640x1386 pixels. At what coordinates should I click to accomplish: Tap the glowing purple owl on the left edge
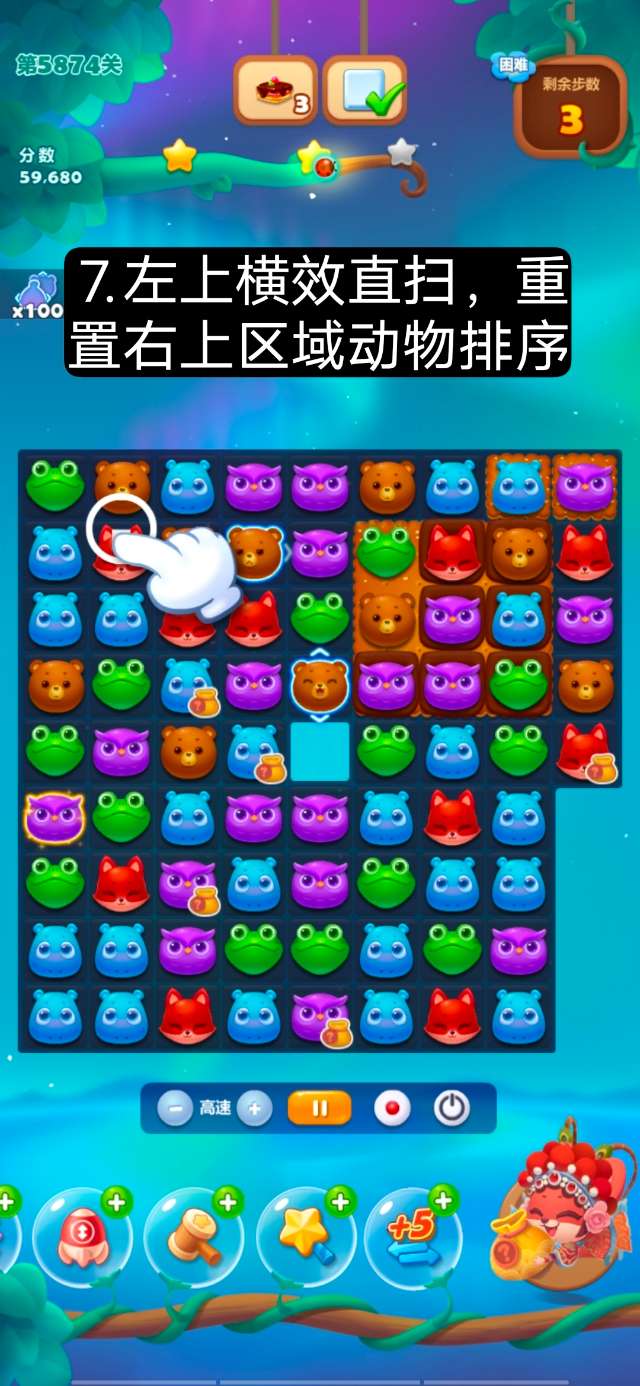pos(55,817)
